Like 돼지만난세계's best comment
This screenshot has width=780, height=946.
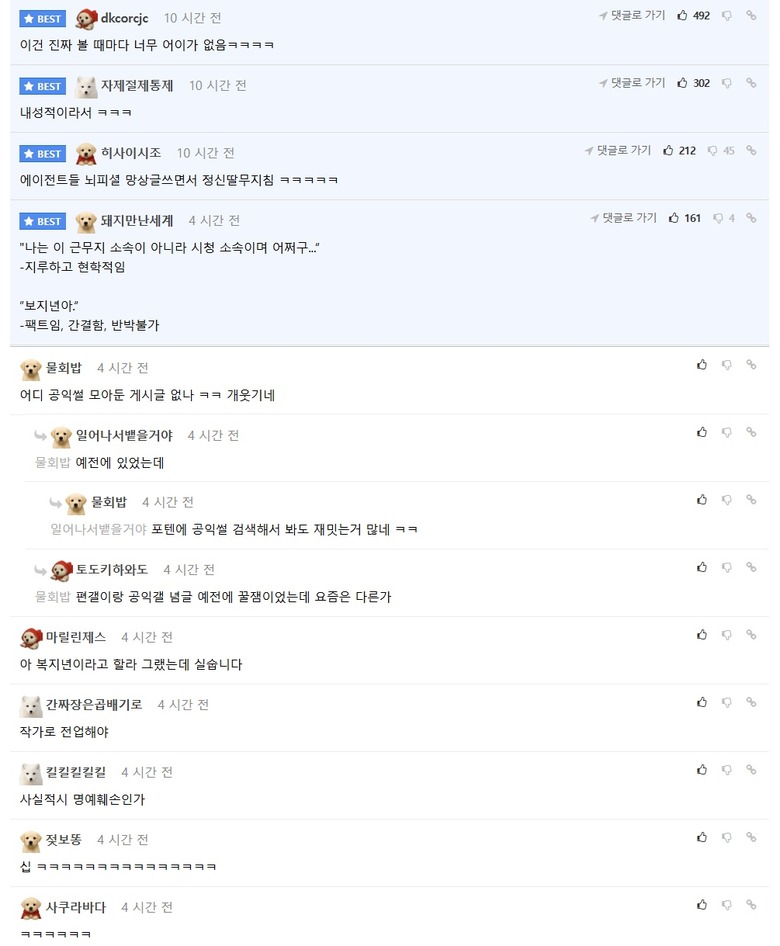point(675,218)
